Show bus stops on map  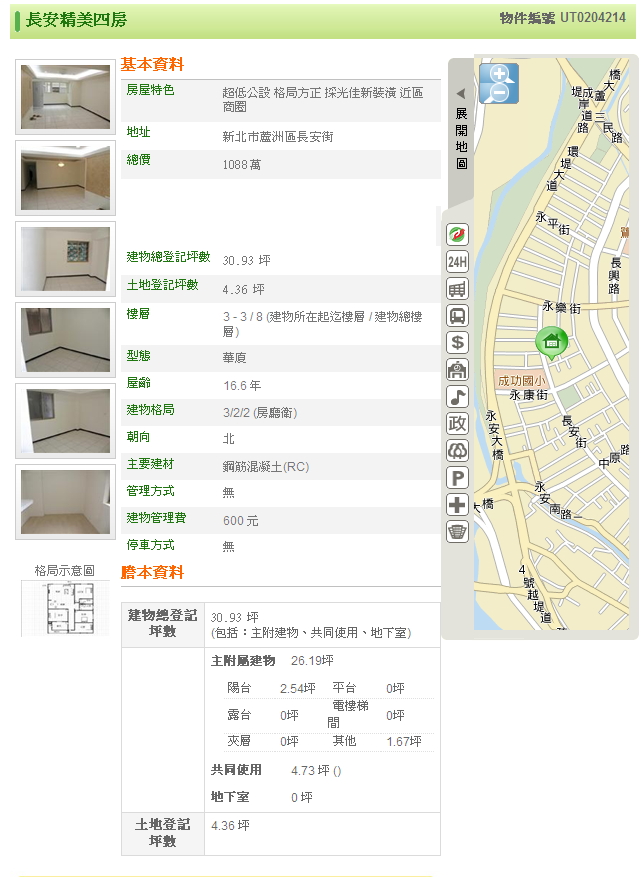pos(457,316)
